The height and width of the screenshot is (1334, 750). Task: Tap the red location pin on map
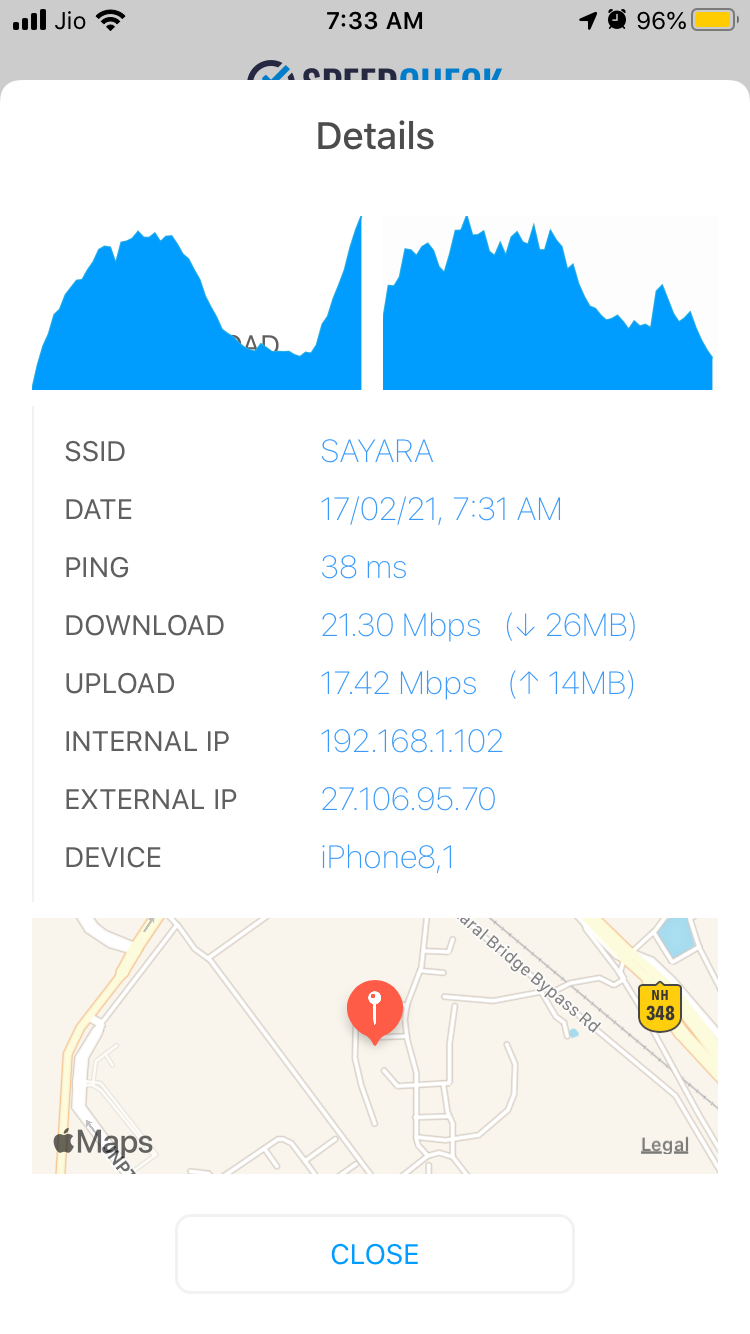click(375, 1008)
